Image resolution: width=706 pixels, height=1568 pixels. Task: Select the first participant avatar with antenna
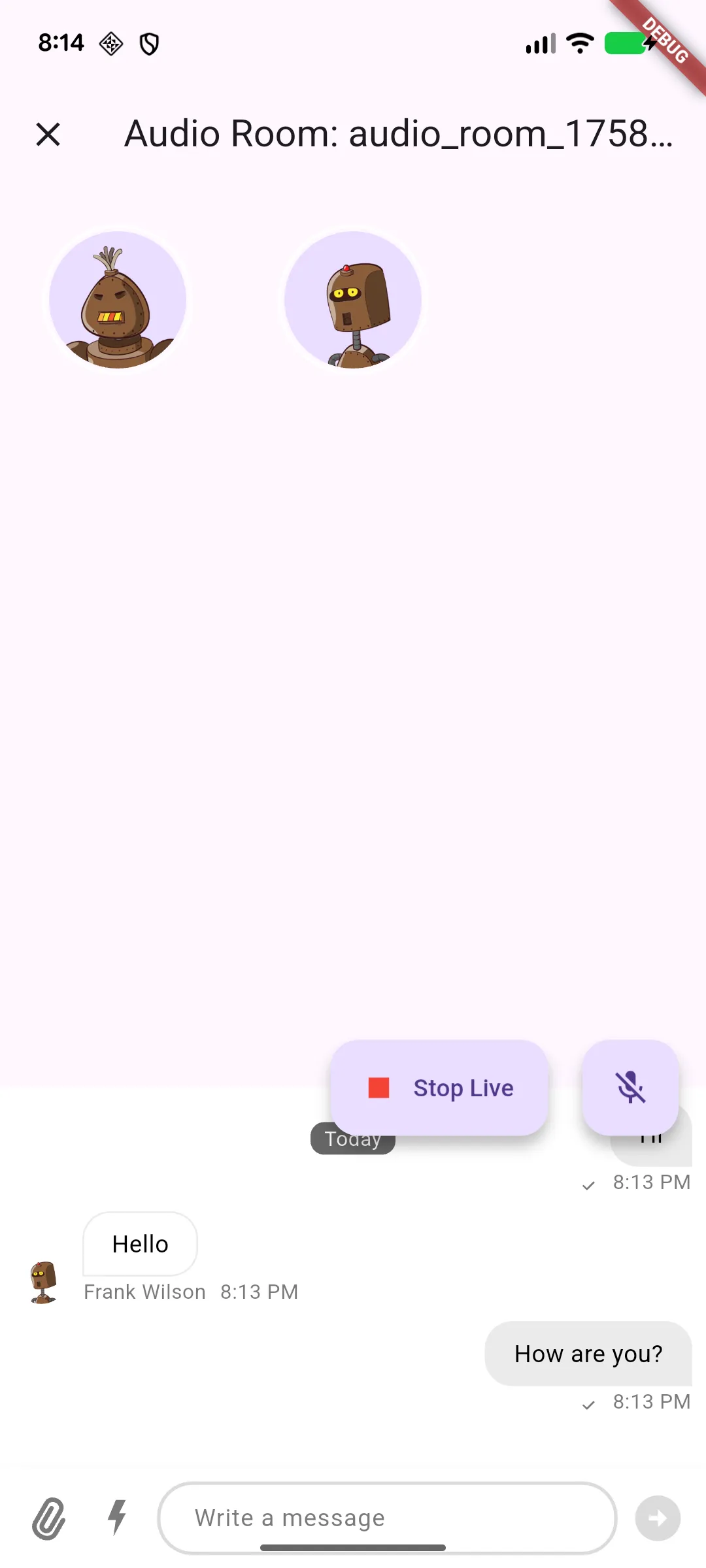tap(118, 300)
